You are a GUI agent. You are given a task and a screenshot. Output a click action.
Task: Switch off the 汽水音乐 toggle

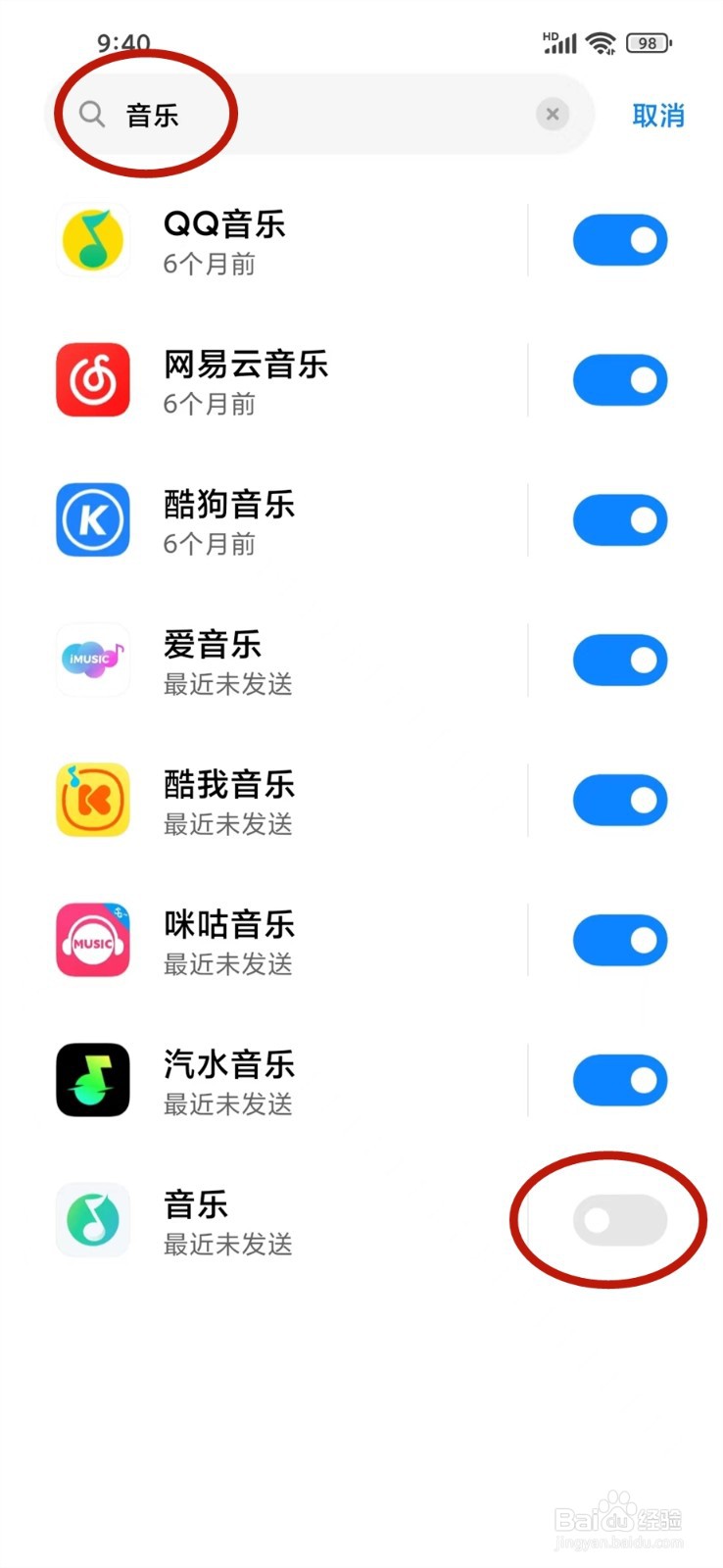click(620, 1080)
